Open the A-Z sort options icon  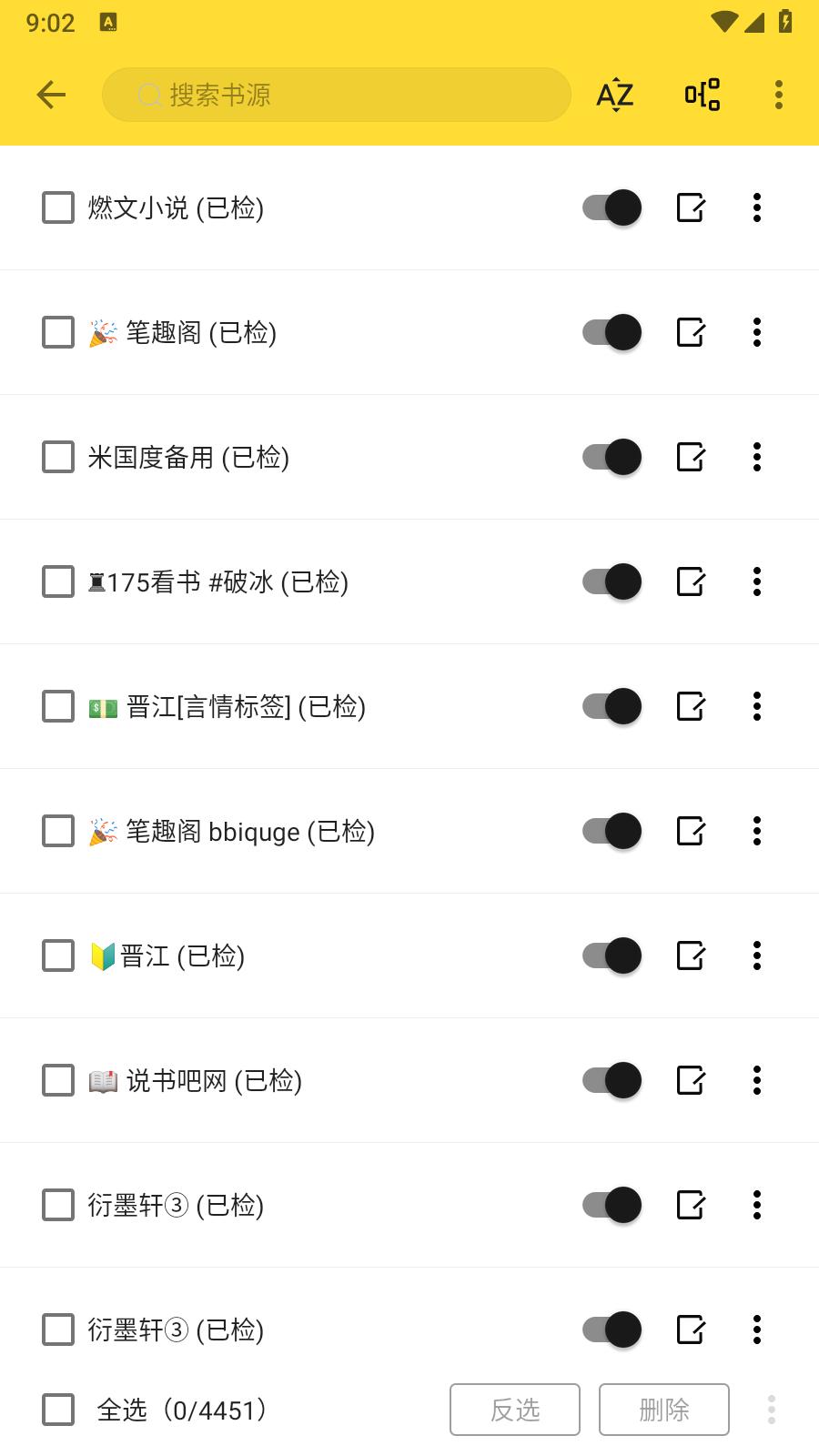(614, 94)
